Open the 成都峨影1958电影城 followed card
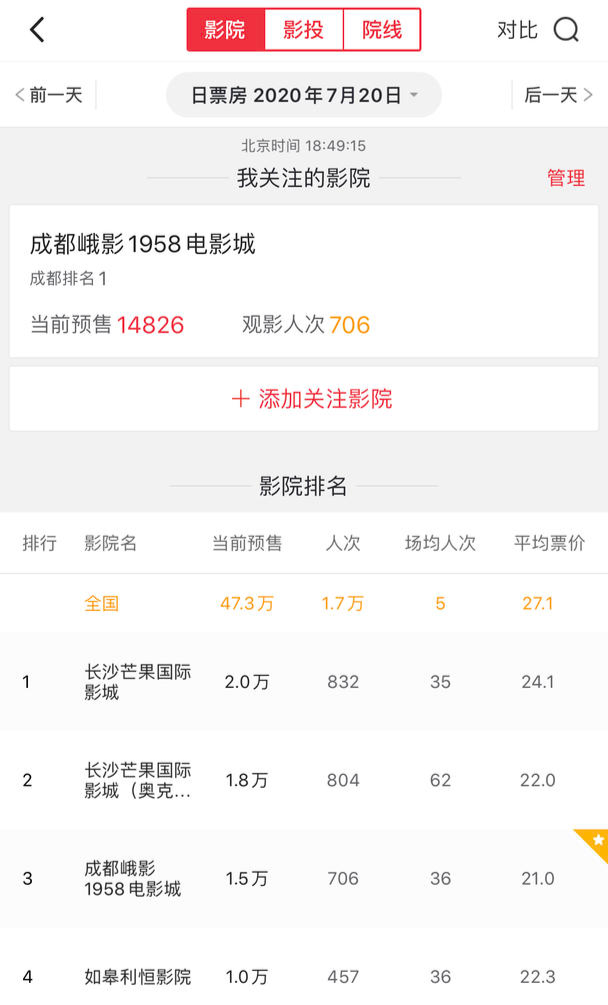Image resolution: width=608 pixels, height=1005 pixels. tap(304, 281)
